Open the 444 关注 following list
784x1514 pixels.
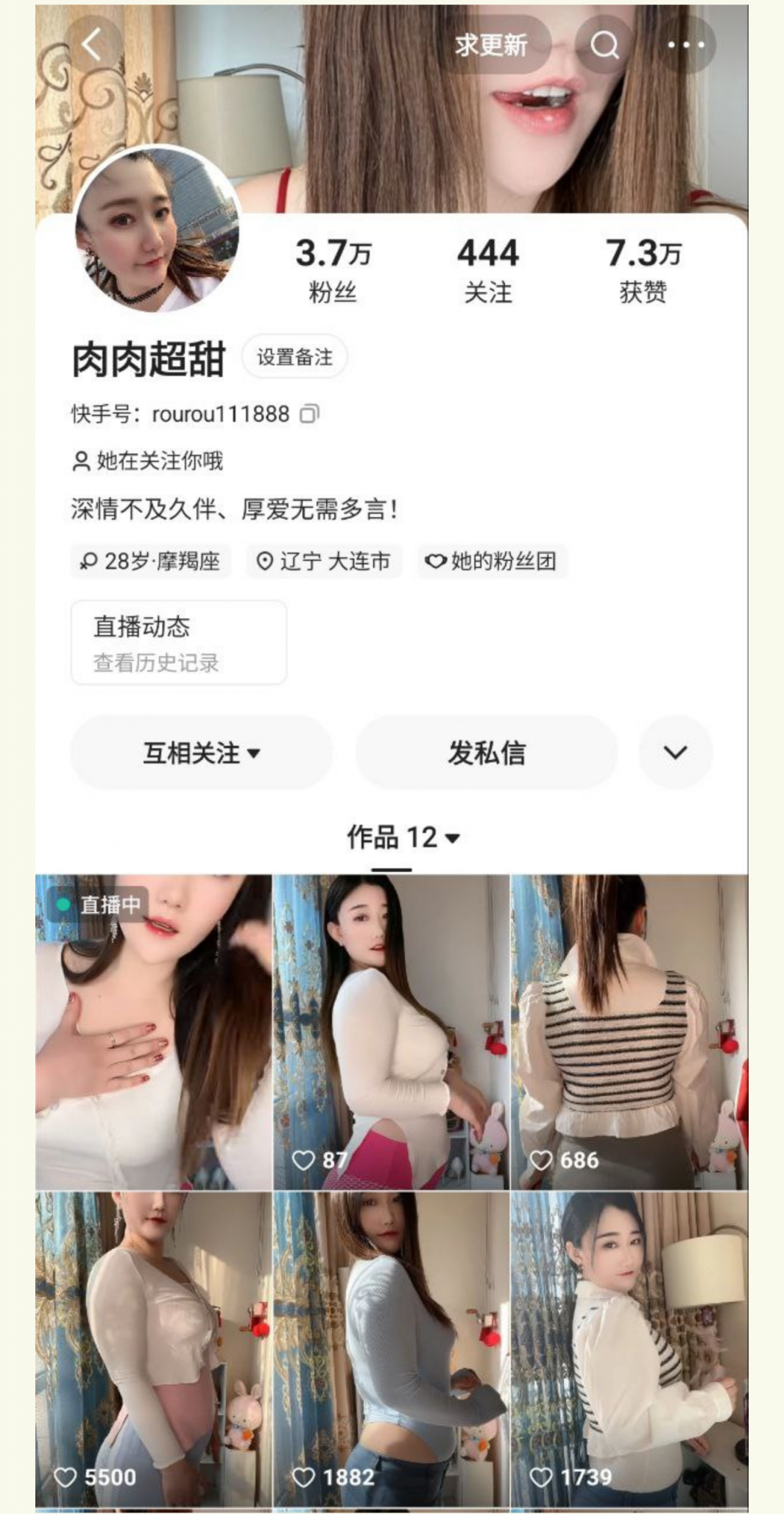[x=487, y=270]
